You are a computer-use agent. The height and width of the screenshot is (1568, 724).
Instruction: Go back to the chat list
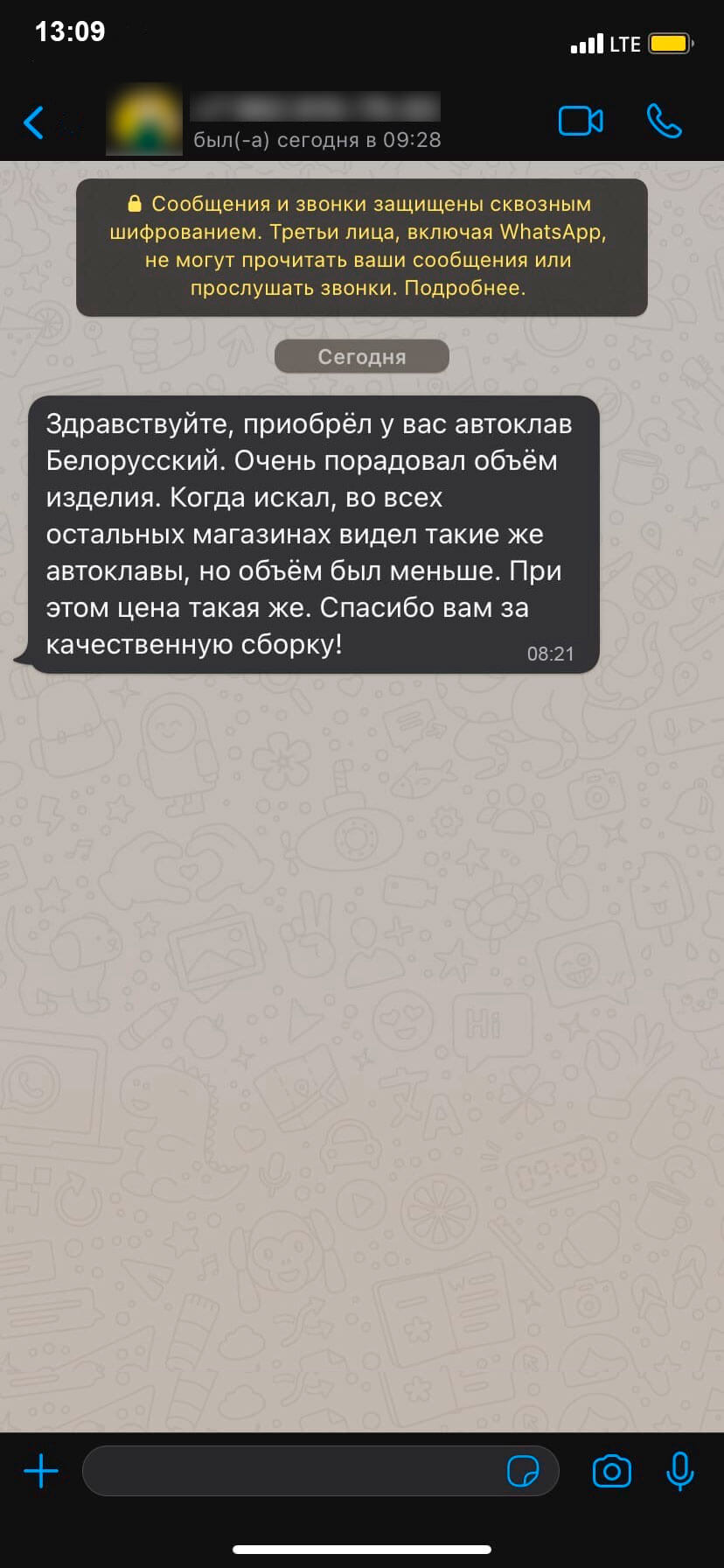(34, 122)
